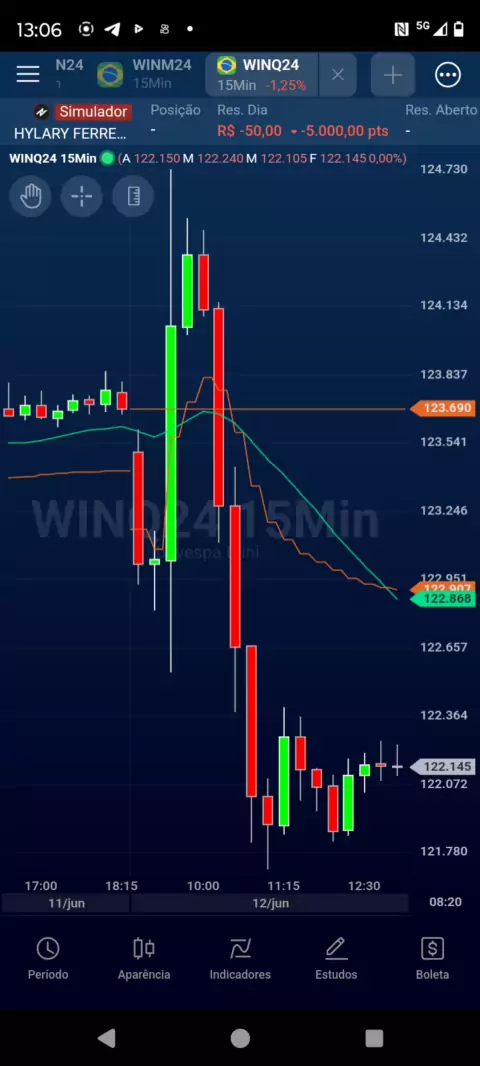Image resolution: width=480 pixels, height=1066 pixels.
Task: Switch to the WINM24 15Min tab
Action: pyautogui.click(x=144, y=74)
